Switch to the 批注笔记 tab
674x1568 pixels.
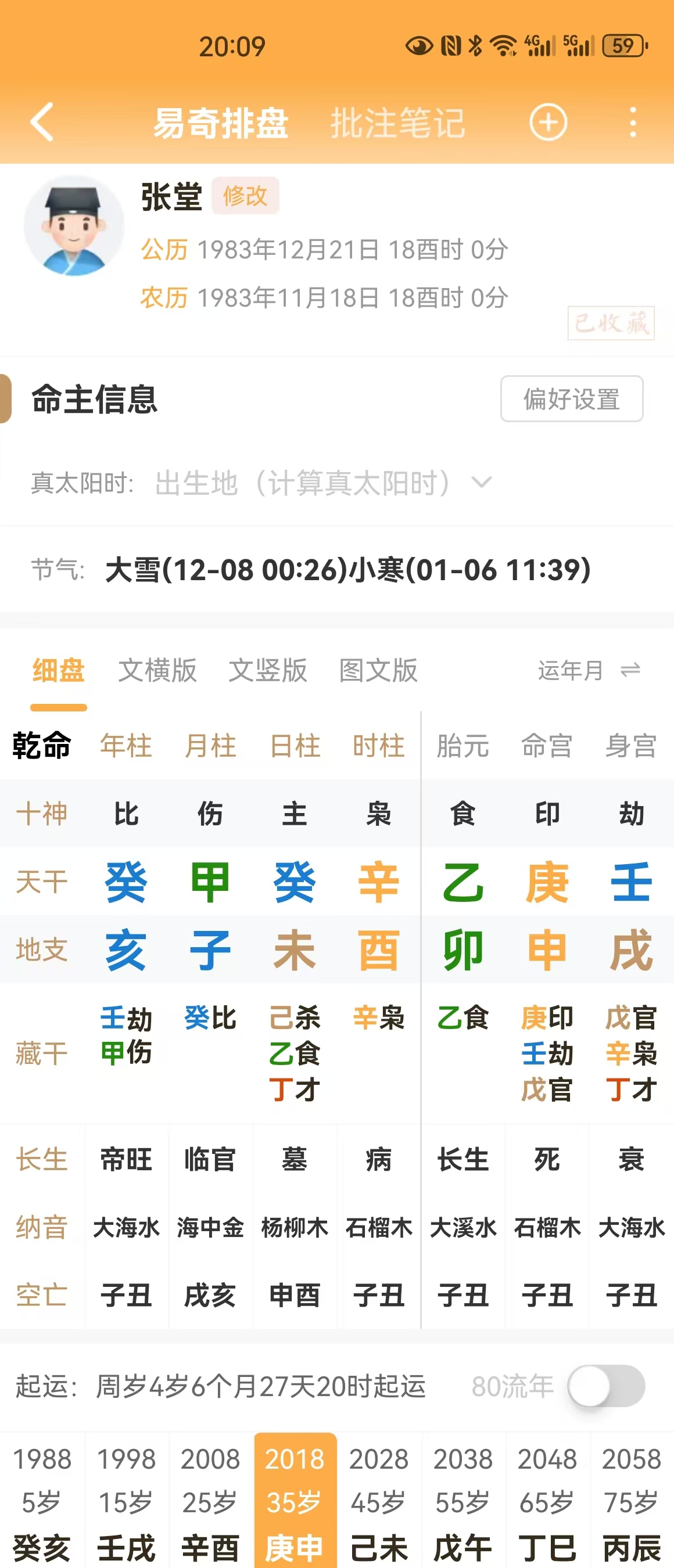click(x=397, y=123)
